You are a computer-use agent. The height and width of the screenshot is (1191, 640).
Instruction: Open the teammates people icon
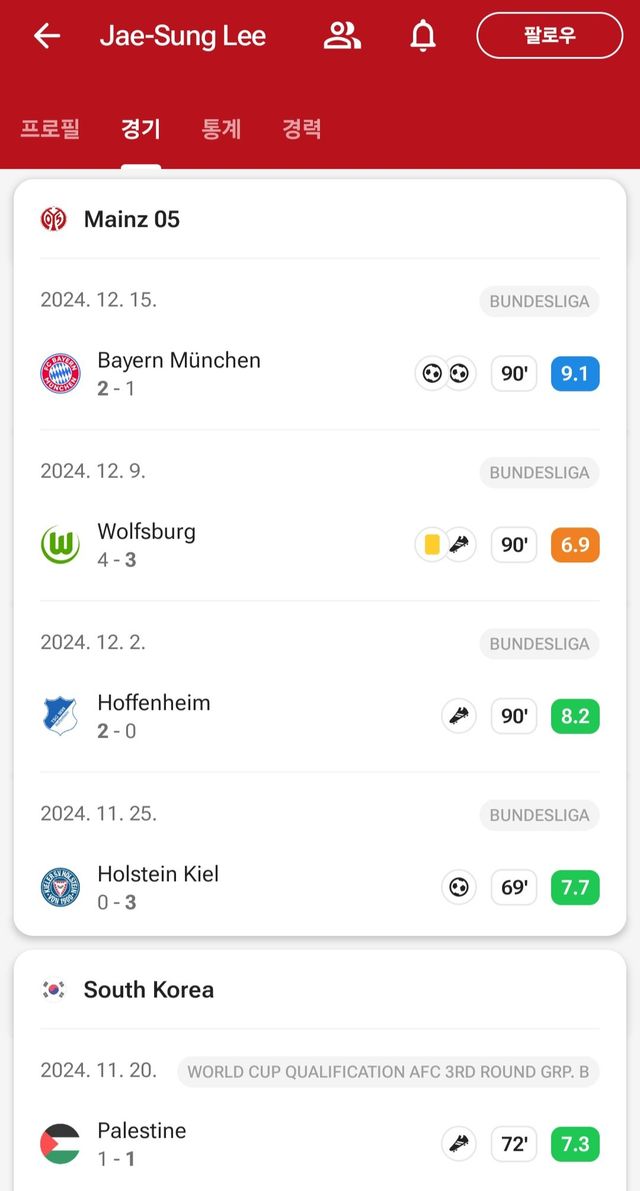tap(342, 37)
